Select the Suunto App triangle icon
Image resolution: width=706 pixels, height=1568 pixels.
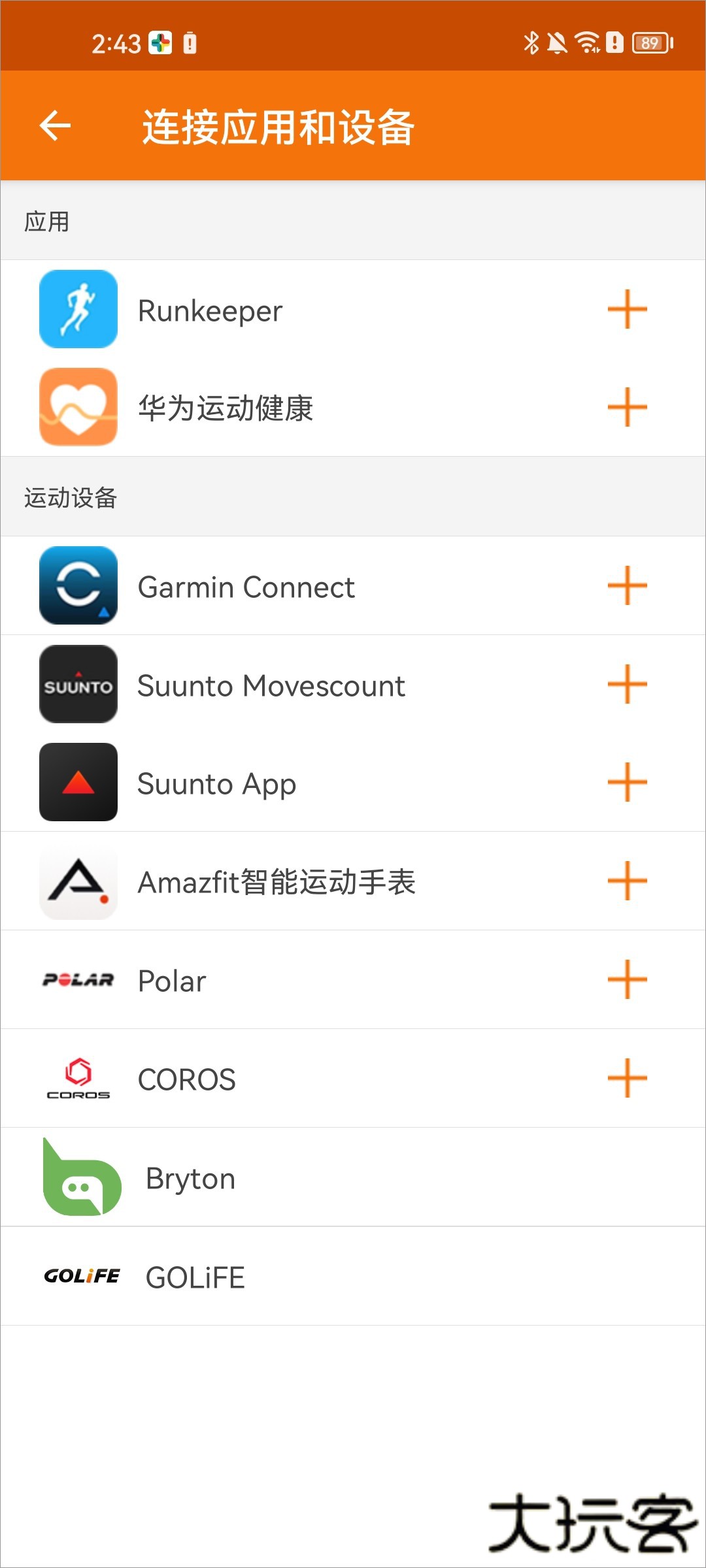click(x=78, y=783)
